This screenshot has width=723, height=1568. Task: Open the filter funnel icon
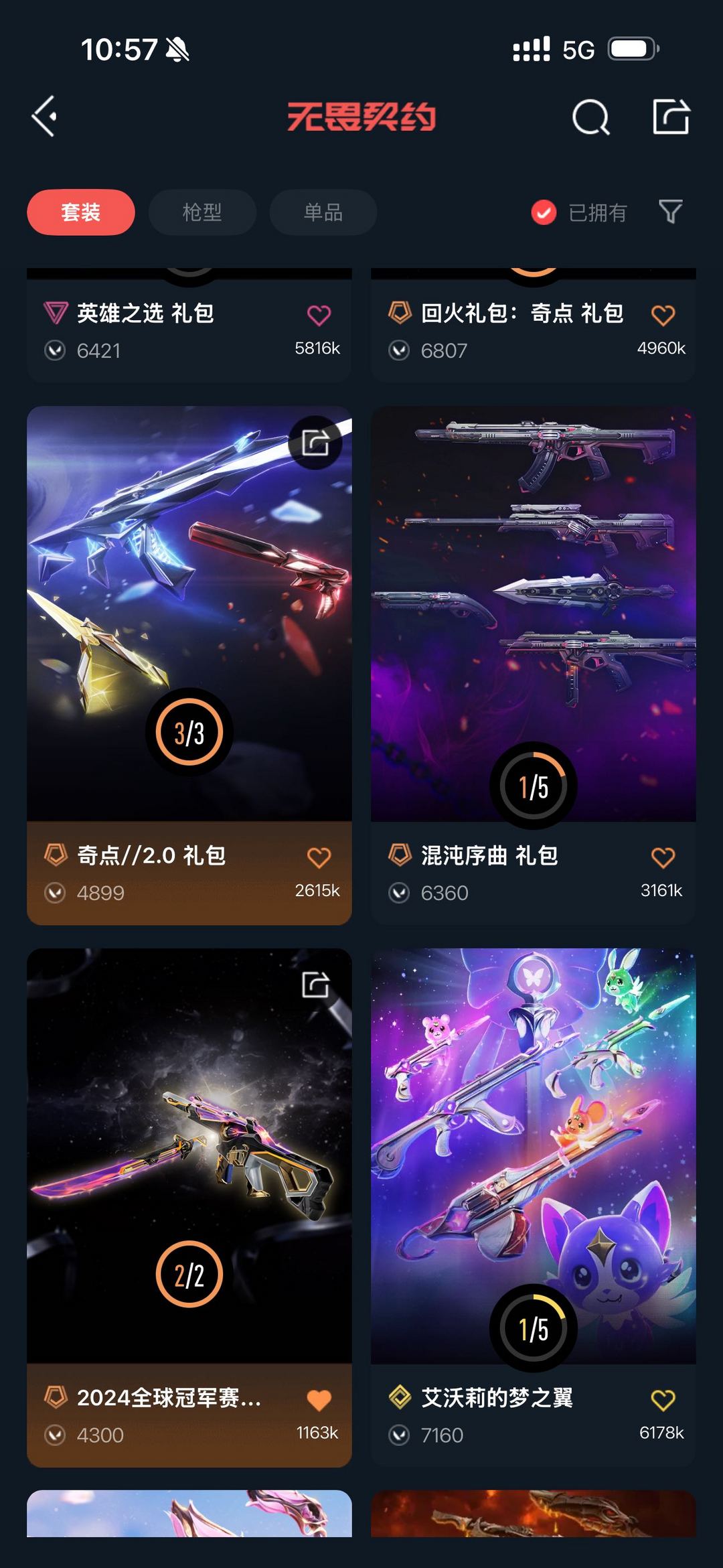click(x=670, y=212)
